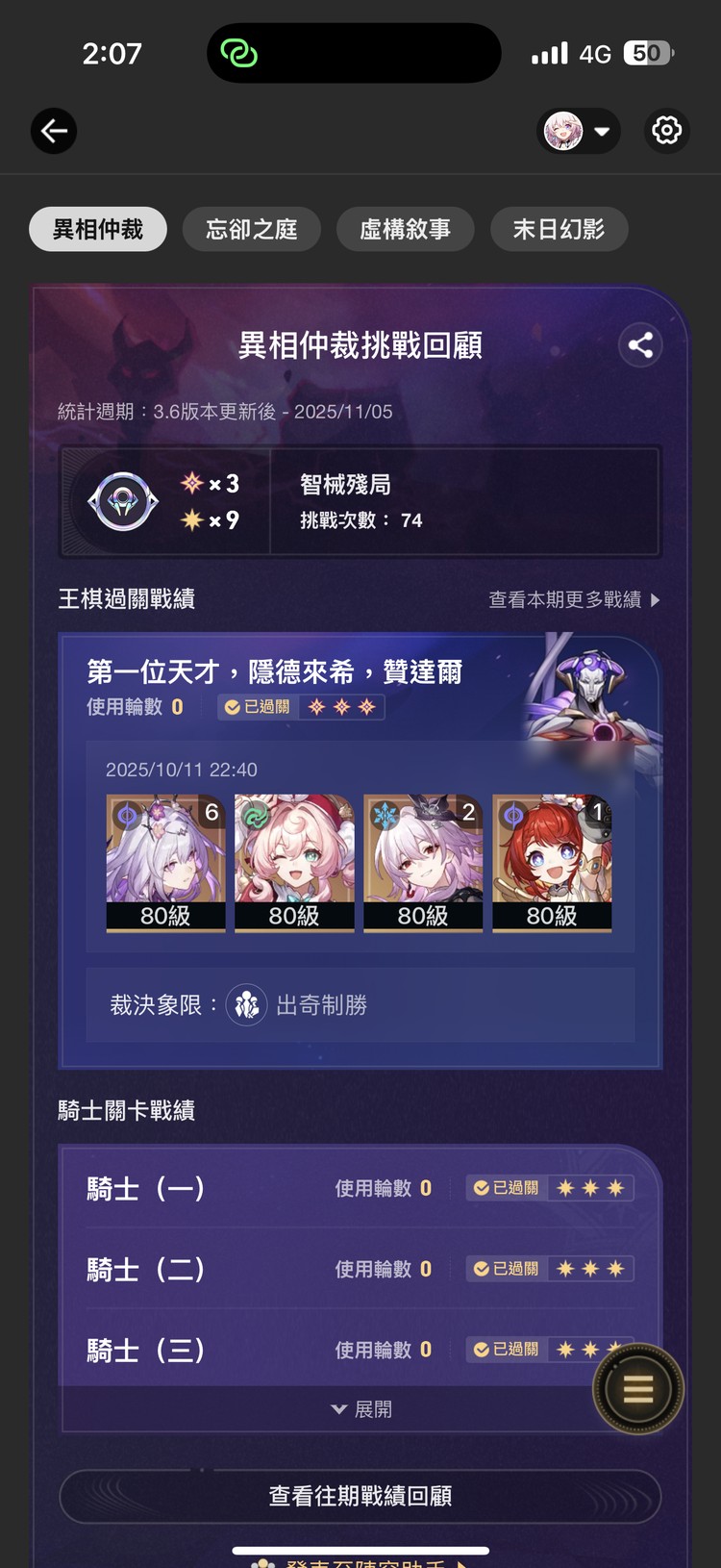Screen dimensions: 721x1568
Task: Go back using the arrow button
Action: point(54,131)
